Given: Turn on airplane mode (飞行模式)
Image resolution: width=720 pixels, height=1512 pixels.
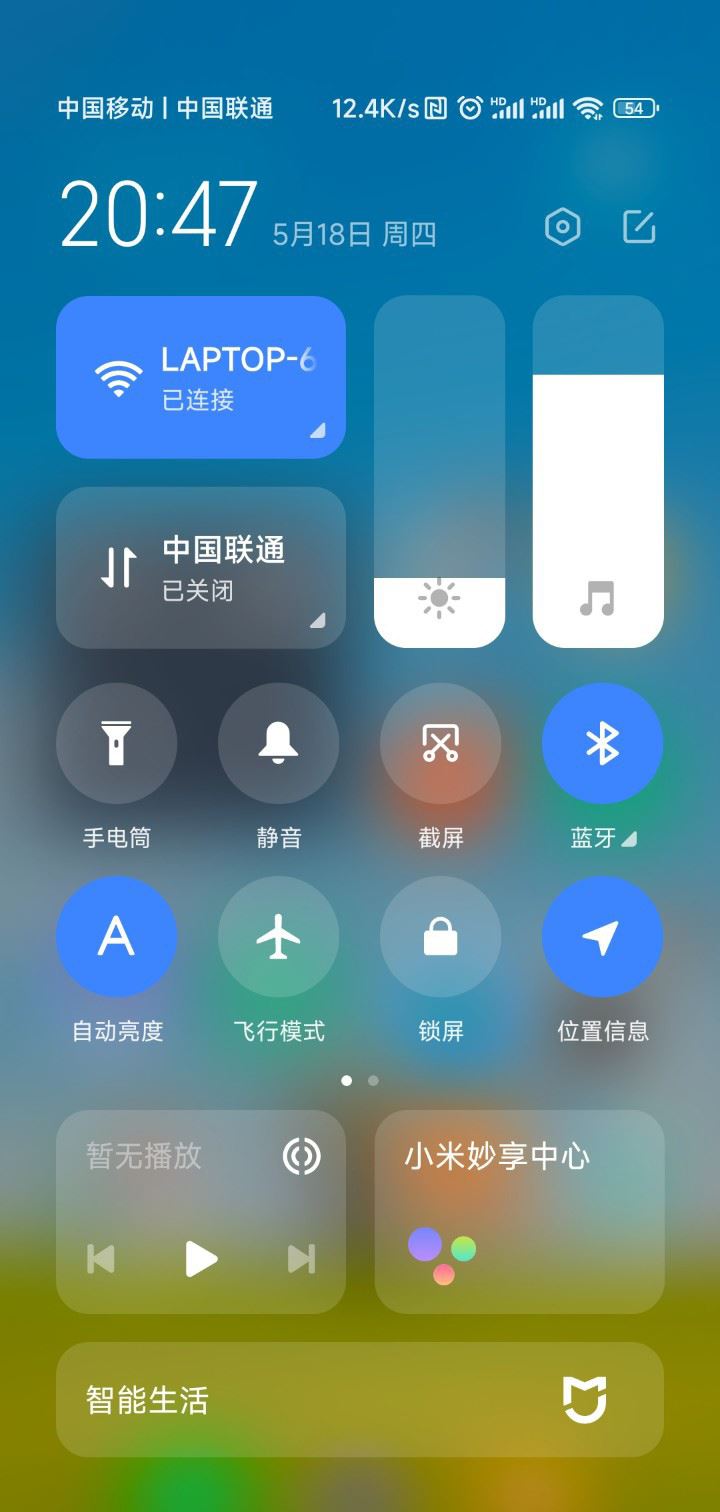Looking at the screenshot, I should coord(278,937).
